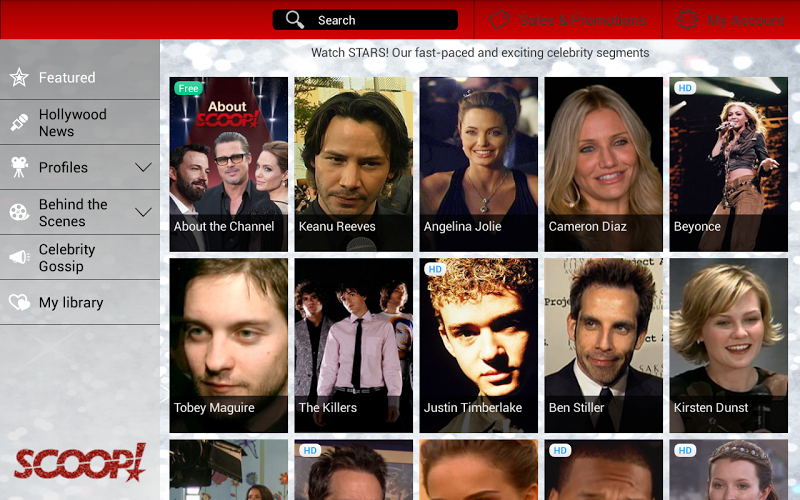Screen dimensions: 800x500
Task: Expand the Profiles menu
Action: coord(80,168)
